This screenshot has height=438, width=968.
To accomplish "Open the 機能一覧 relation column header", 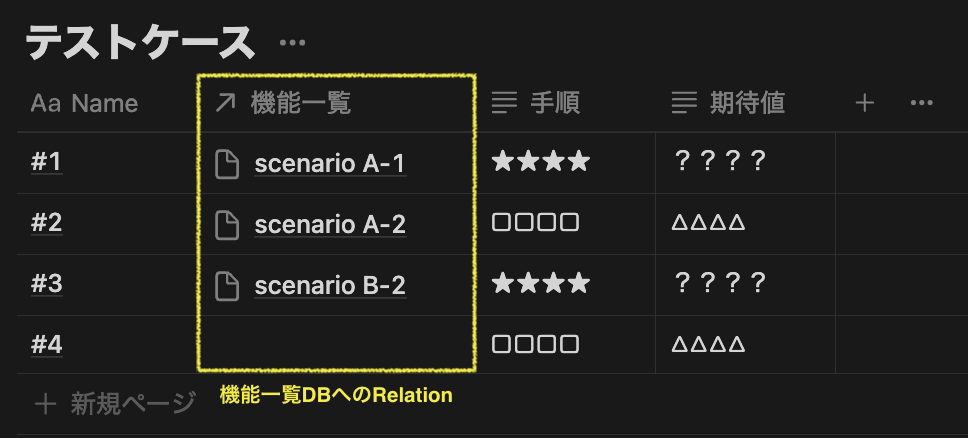I will point(300,102).
